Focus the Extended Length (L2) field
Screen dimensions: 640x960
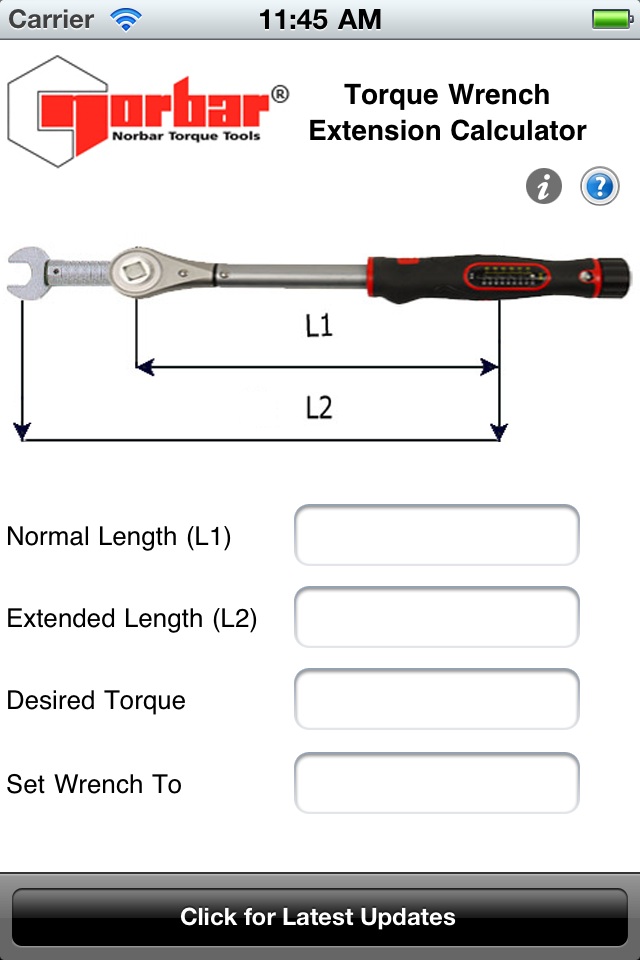pyautogui.click(x=437, y=618)
